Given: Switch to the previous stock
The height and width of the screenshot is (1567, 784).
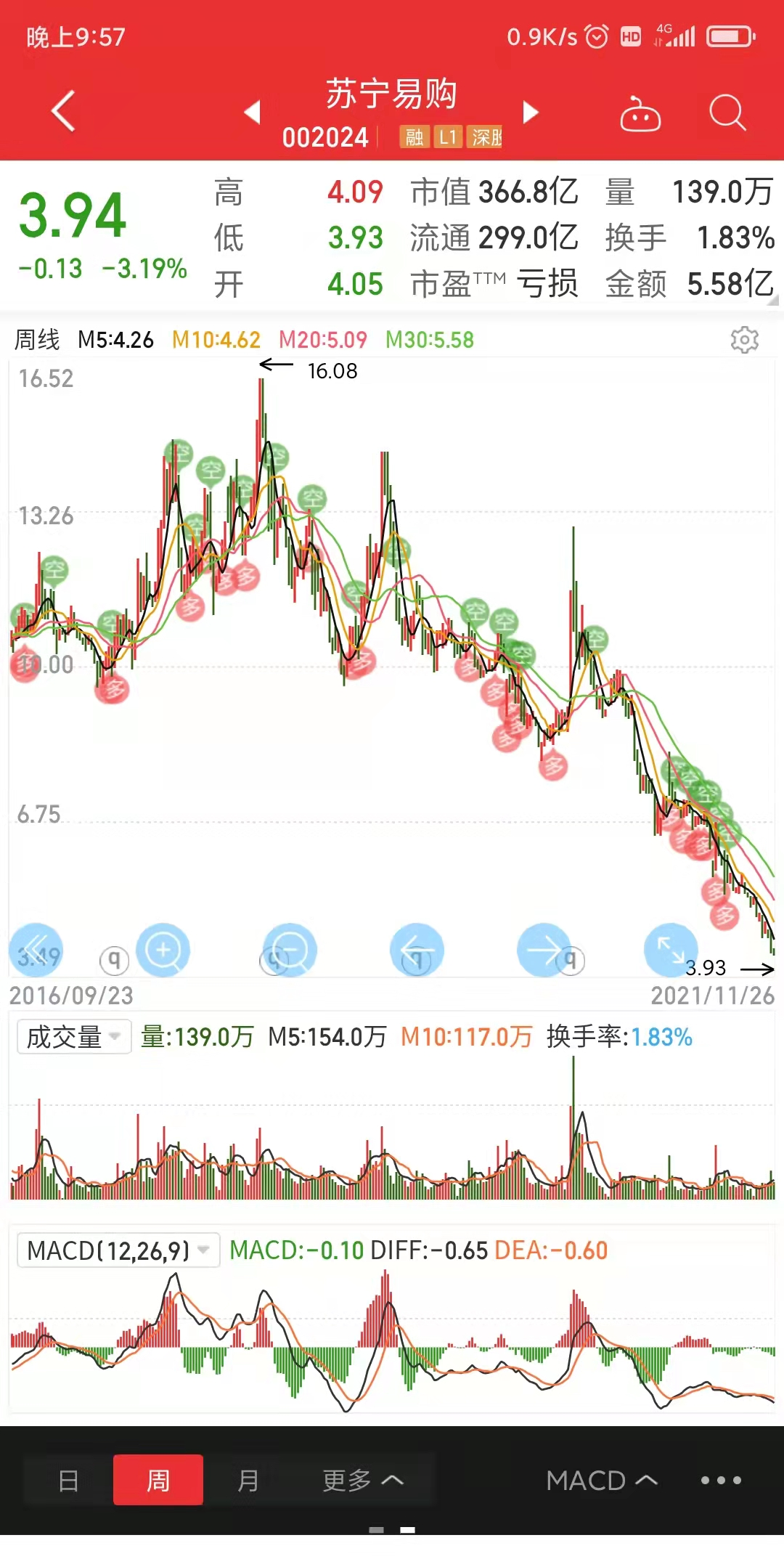Looking at the screenshot, I should pyautogui.click(x=252, y=113).
